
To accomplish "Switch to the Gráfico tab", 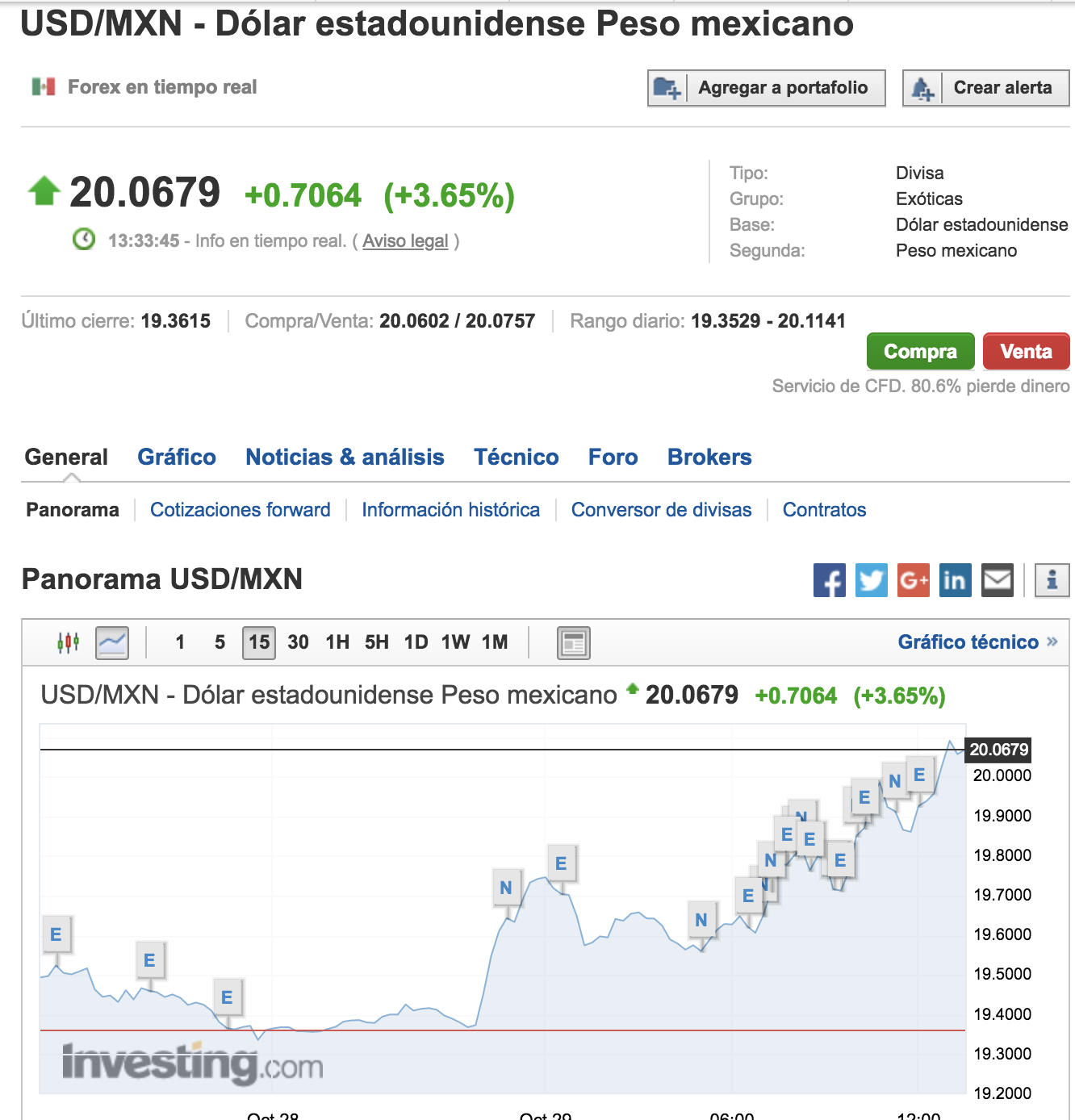I will 177,458.
